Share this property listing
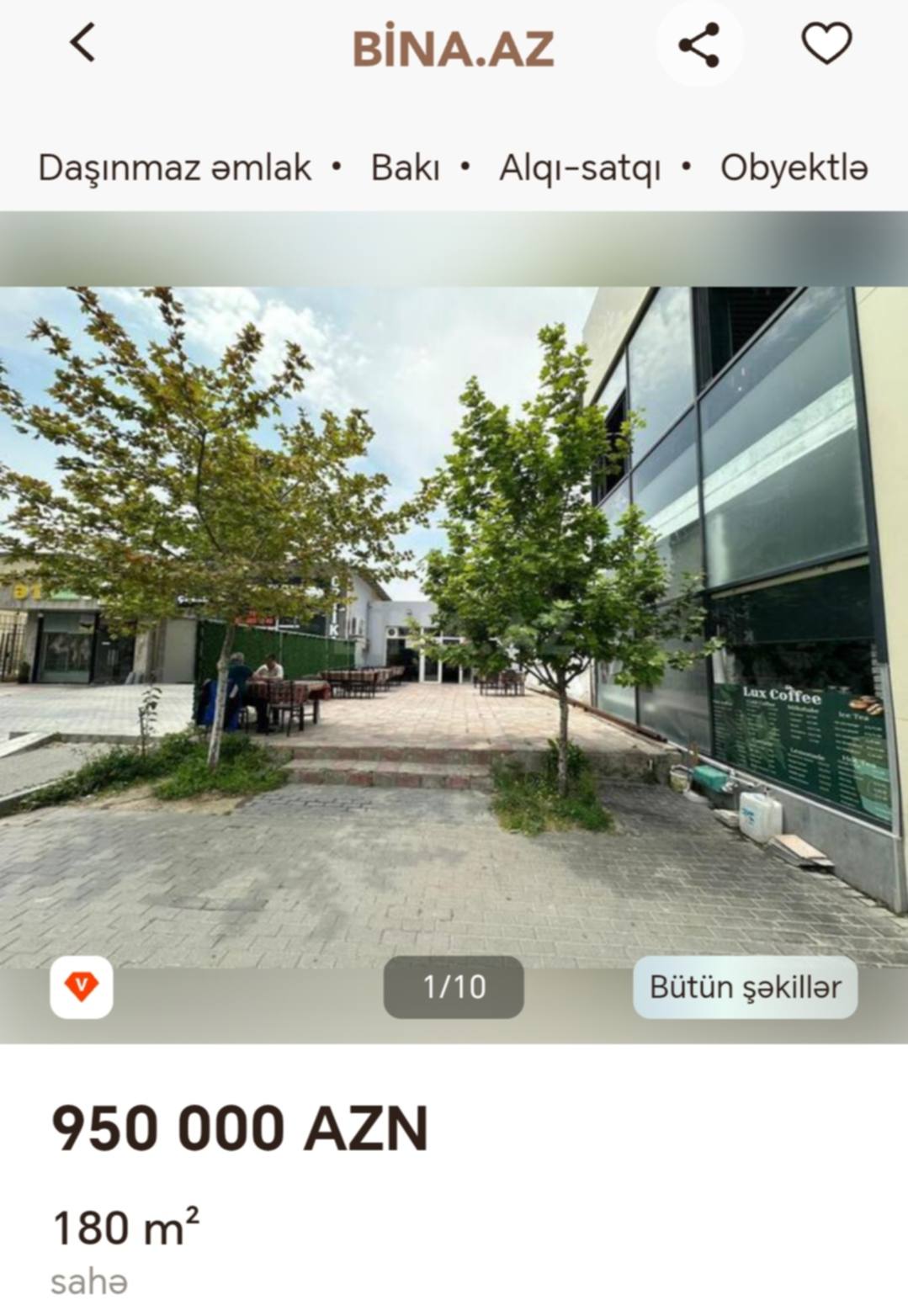 (x=698, y=45)
